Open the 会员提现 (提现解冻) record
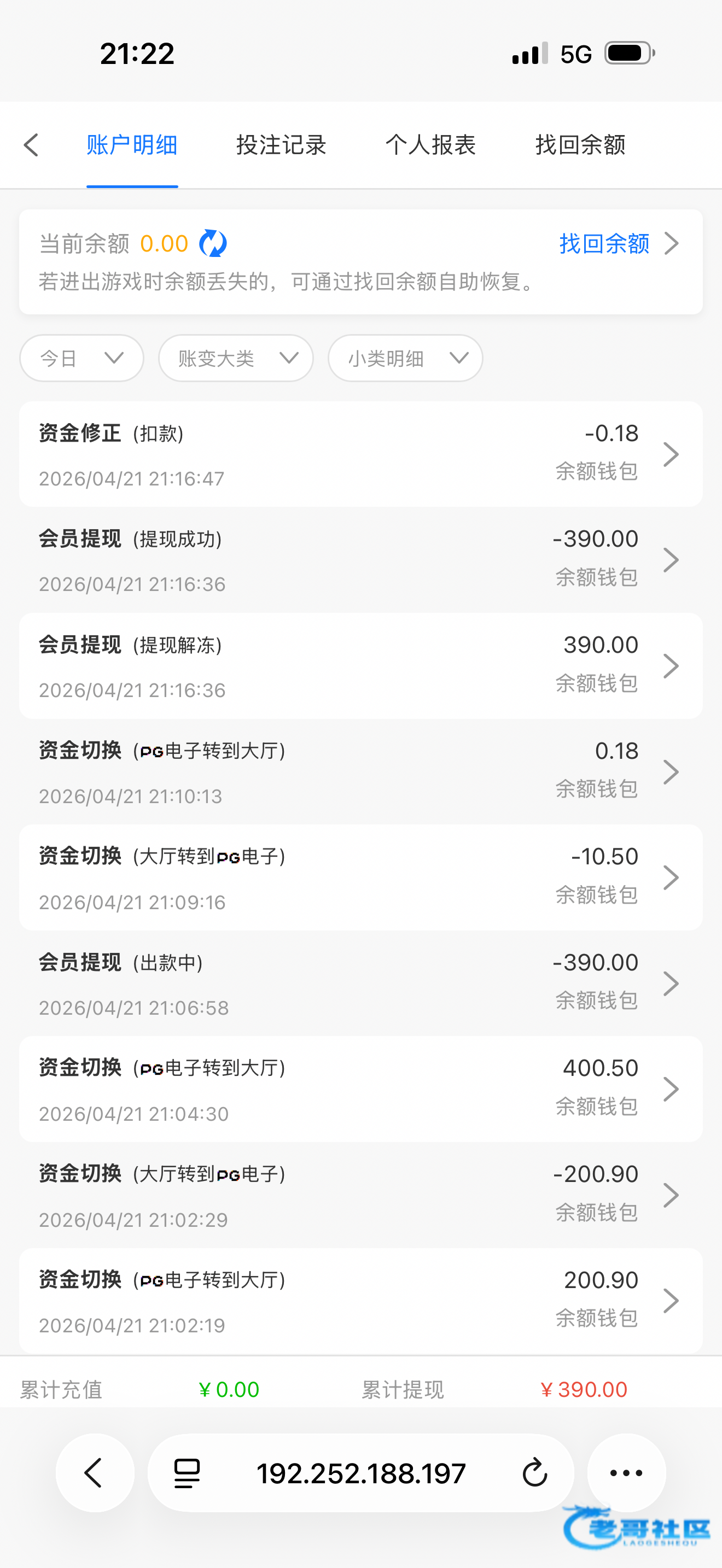 [x=361, y=666]
